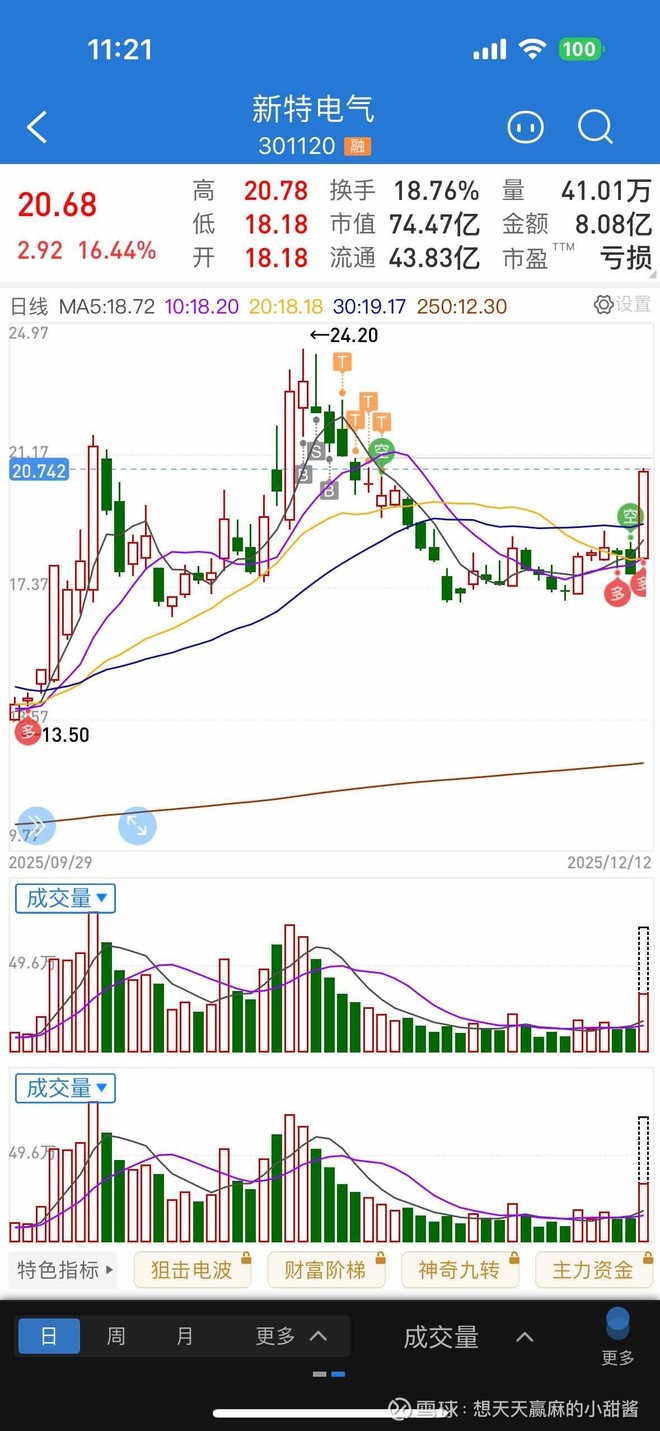
Task: Expand 更多 periods next to 月
Action: tap(291, 1336)
